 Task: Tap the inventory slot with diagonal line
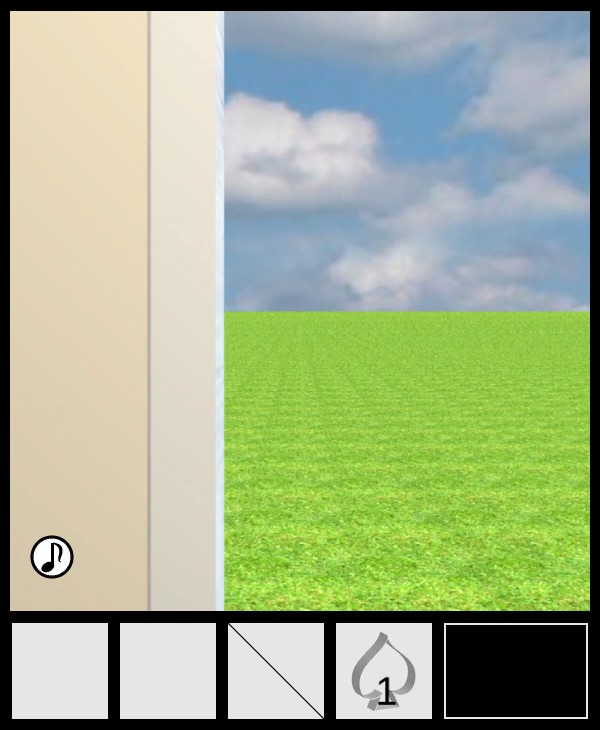coord(276,671)
